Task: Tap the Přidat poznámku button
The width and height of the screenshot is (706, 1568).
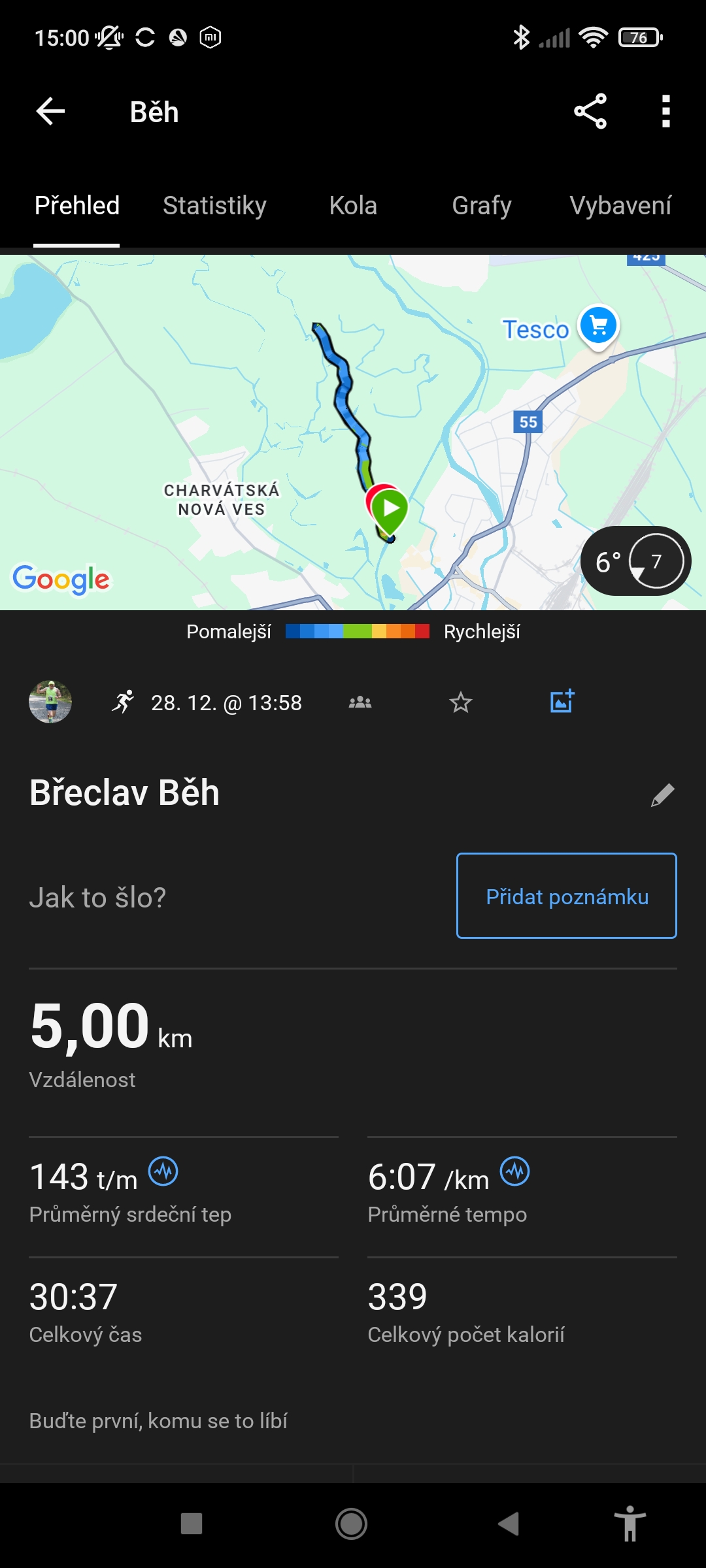Action: click(x=566, y=896)
